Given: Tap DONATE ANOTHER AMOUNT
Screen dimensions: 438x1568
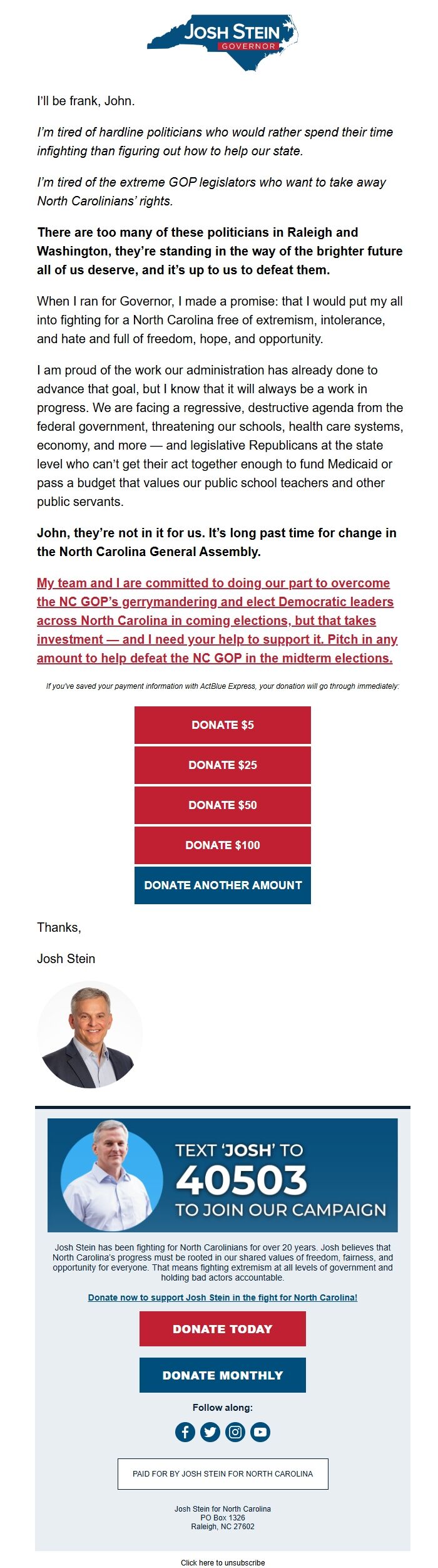Looking at the screenshot, I should [x=222, y=885].
